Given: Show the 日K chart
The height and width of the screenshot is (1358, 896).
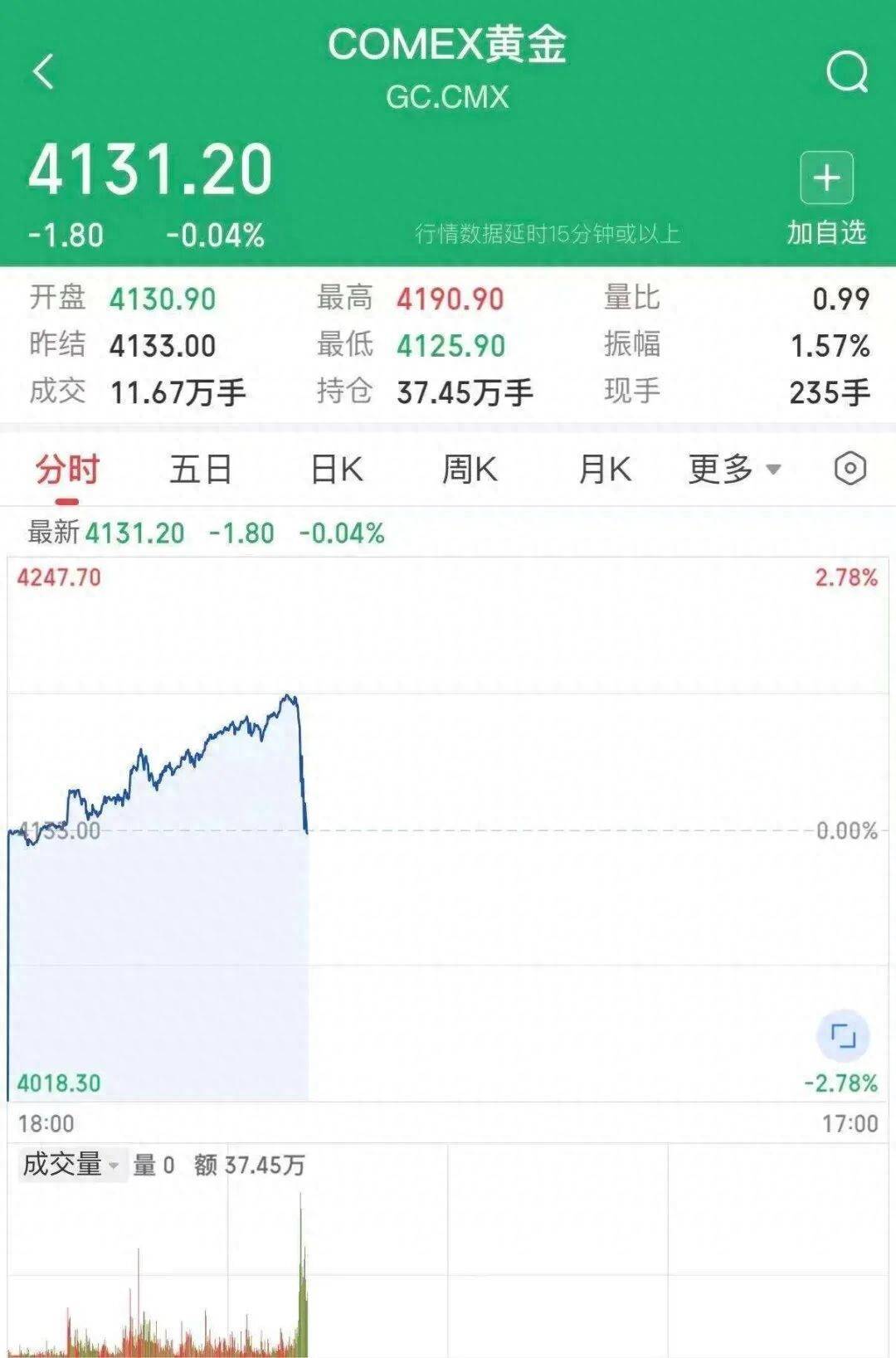Looking at the screenshot, I should (336, 470).
